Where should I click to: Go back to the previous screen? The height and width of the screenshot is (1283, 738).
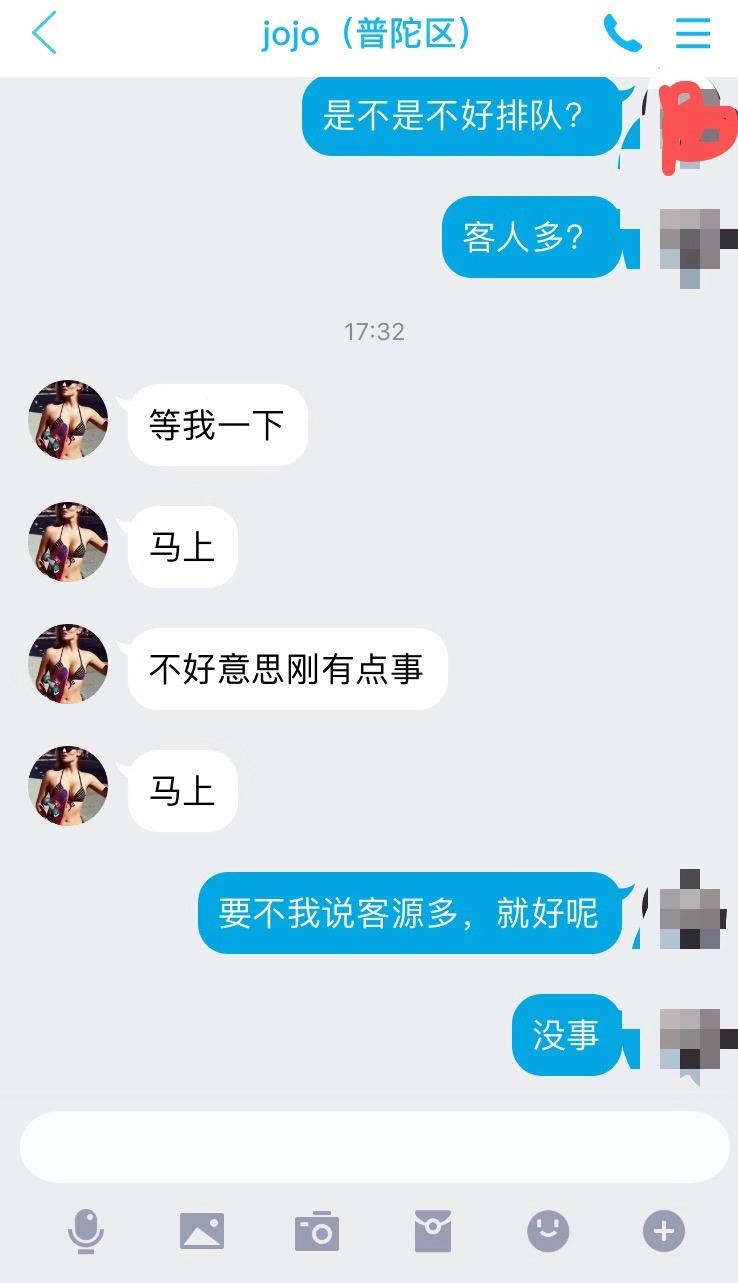[44, 34]
